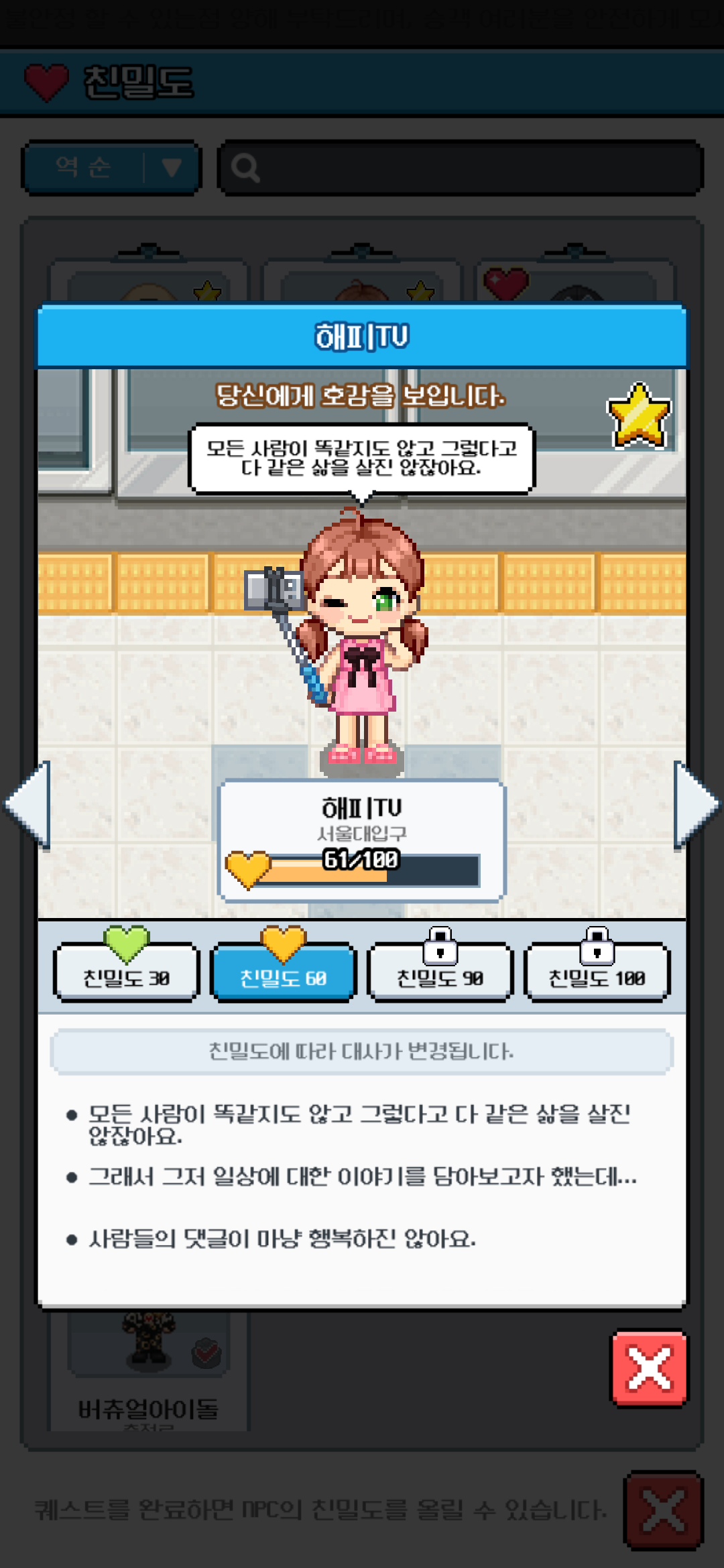Select the 친밀도 30 tab

click(x=126, y=974)
